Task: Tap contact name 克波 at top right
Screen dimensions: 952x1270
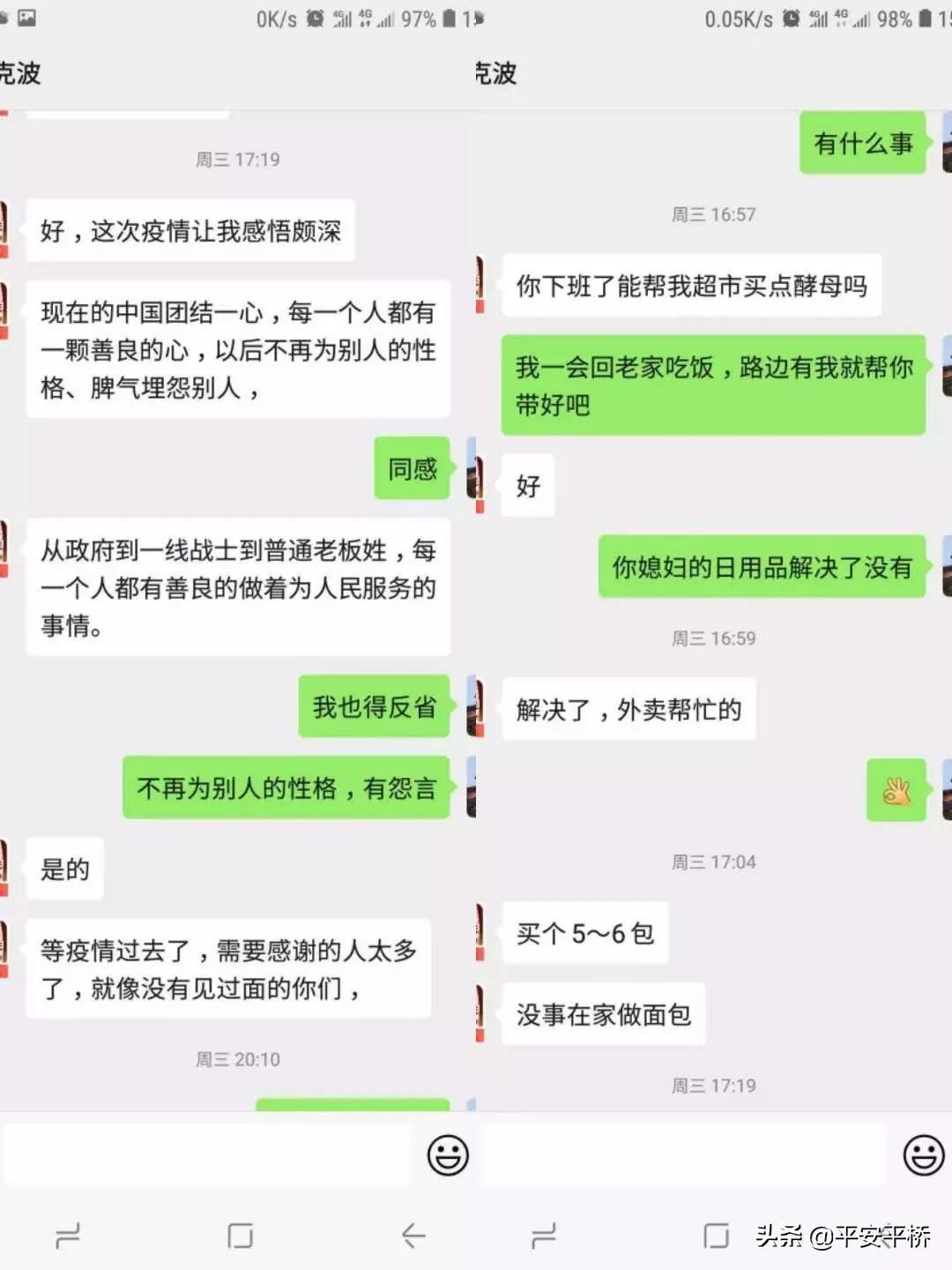Action: coord(494,74)
